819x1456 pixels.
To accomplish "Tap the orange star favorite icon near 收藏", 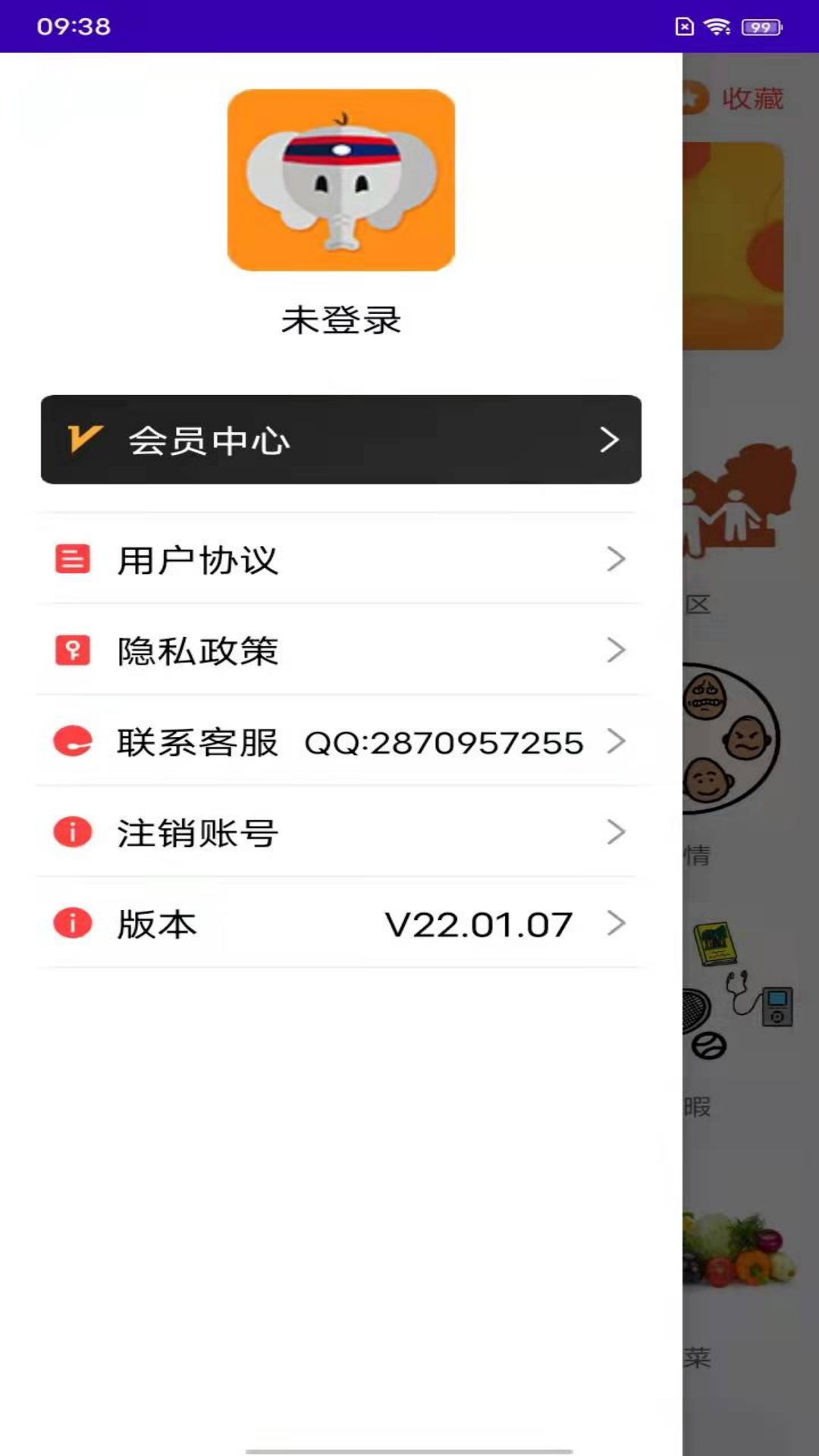I will 694,98.
